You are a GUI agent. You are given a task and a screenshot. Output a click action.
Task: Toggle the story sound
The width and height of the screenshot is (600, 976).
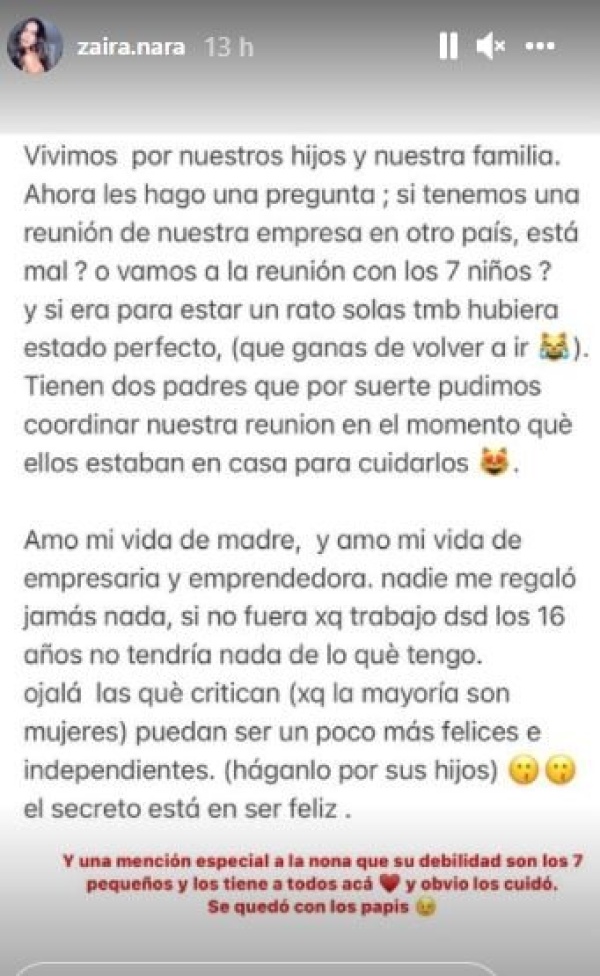[492, 46]
